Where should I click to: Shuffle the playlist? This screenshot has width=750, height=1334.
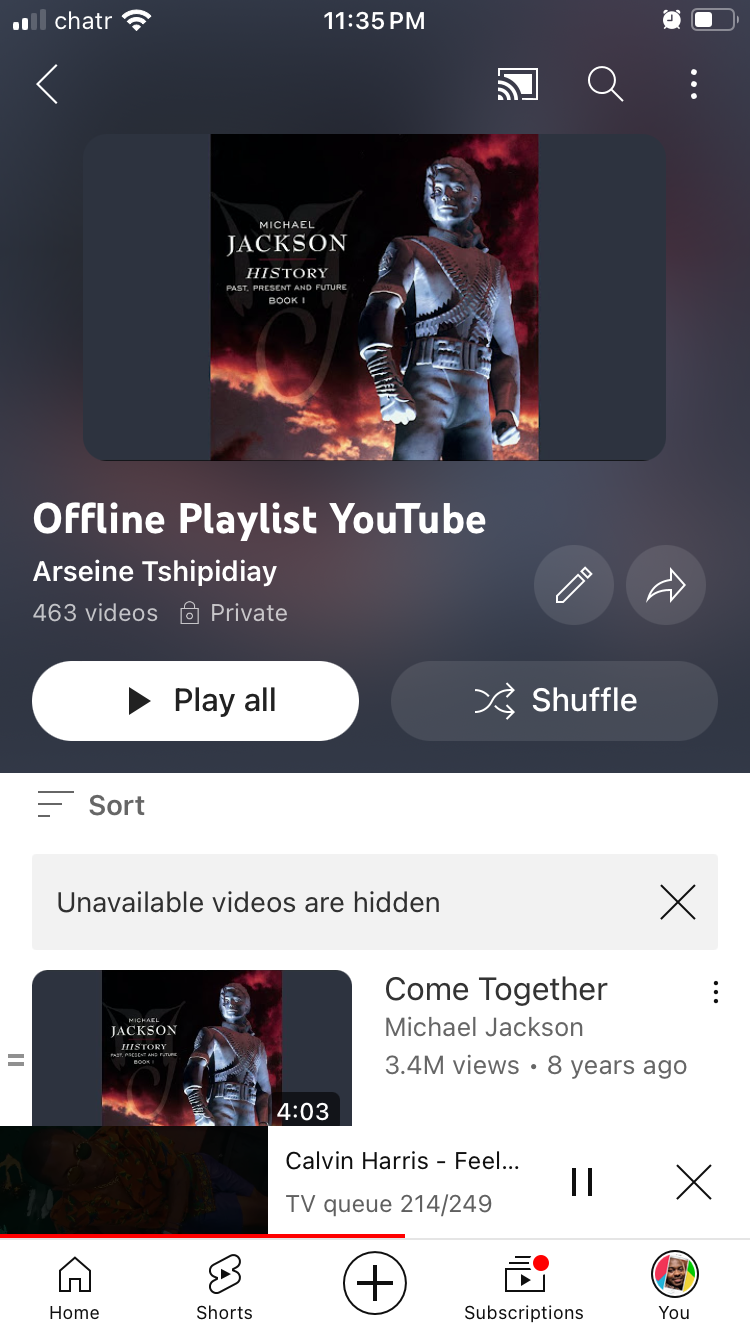pyautogui.click(x=554, y=701)
